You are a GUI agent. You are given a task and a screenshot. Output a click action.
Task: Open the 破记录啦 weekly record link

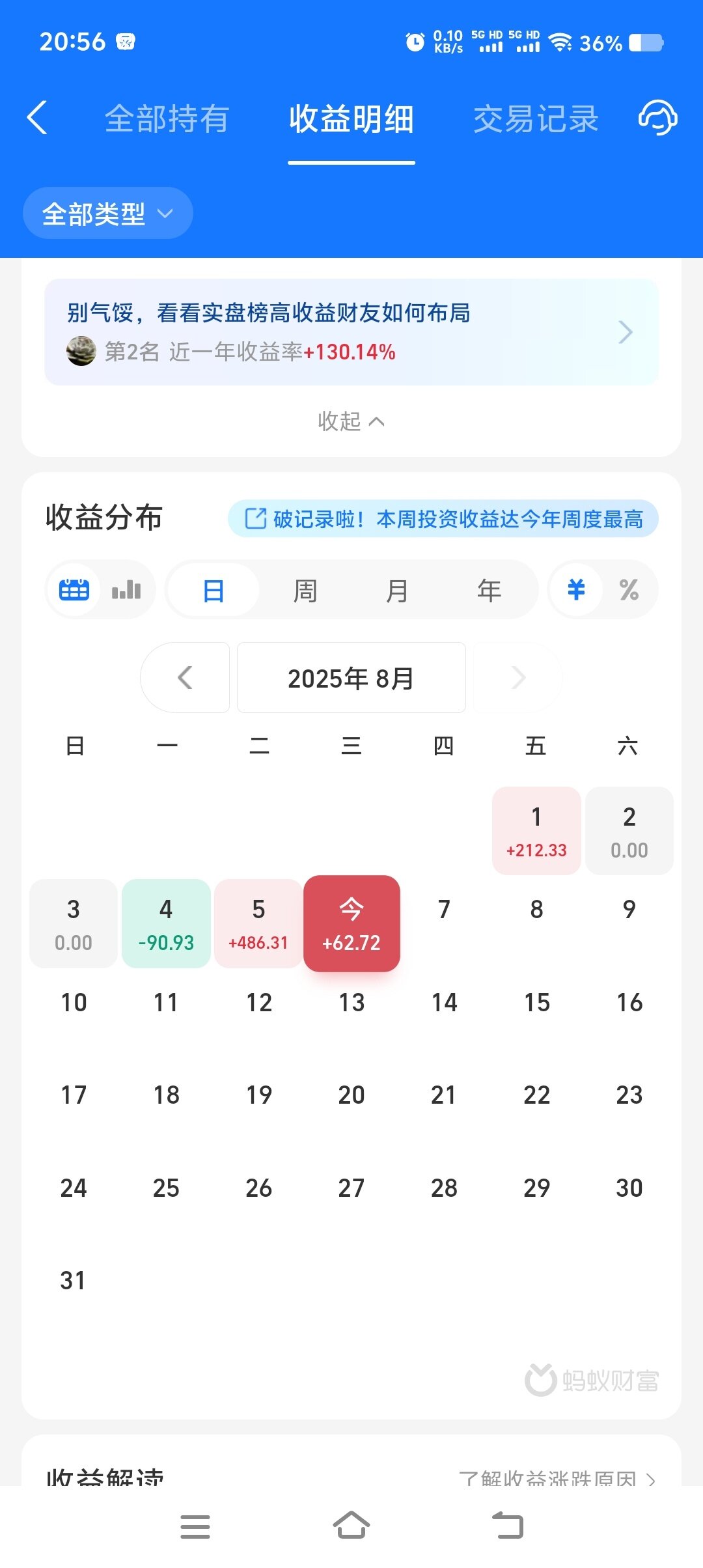click(443, 519)
